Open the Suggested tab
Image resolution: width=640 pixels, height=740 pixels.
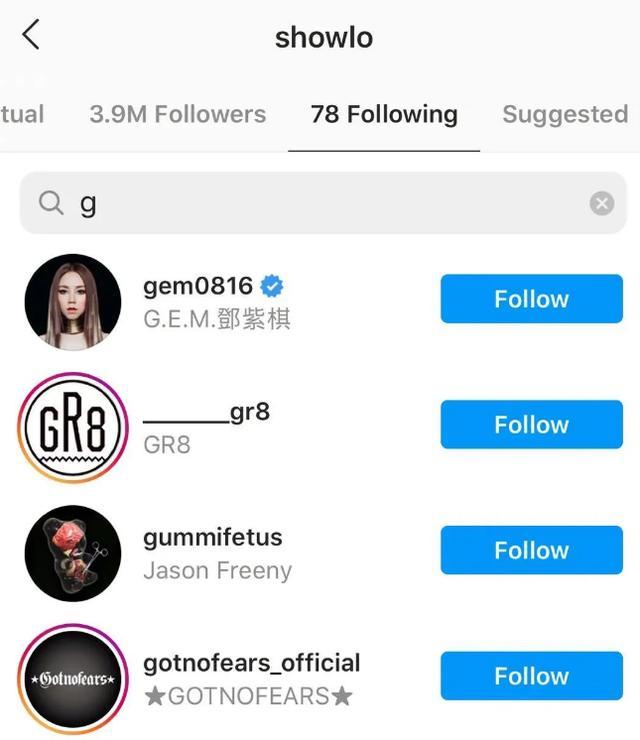[564, 114]
